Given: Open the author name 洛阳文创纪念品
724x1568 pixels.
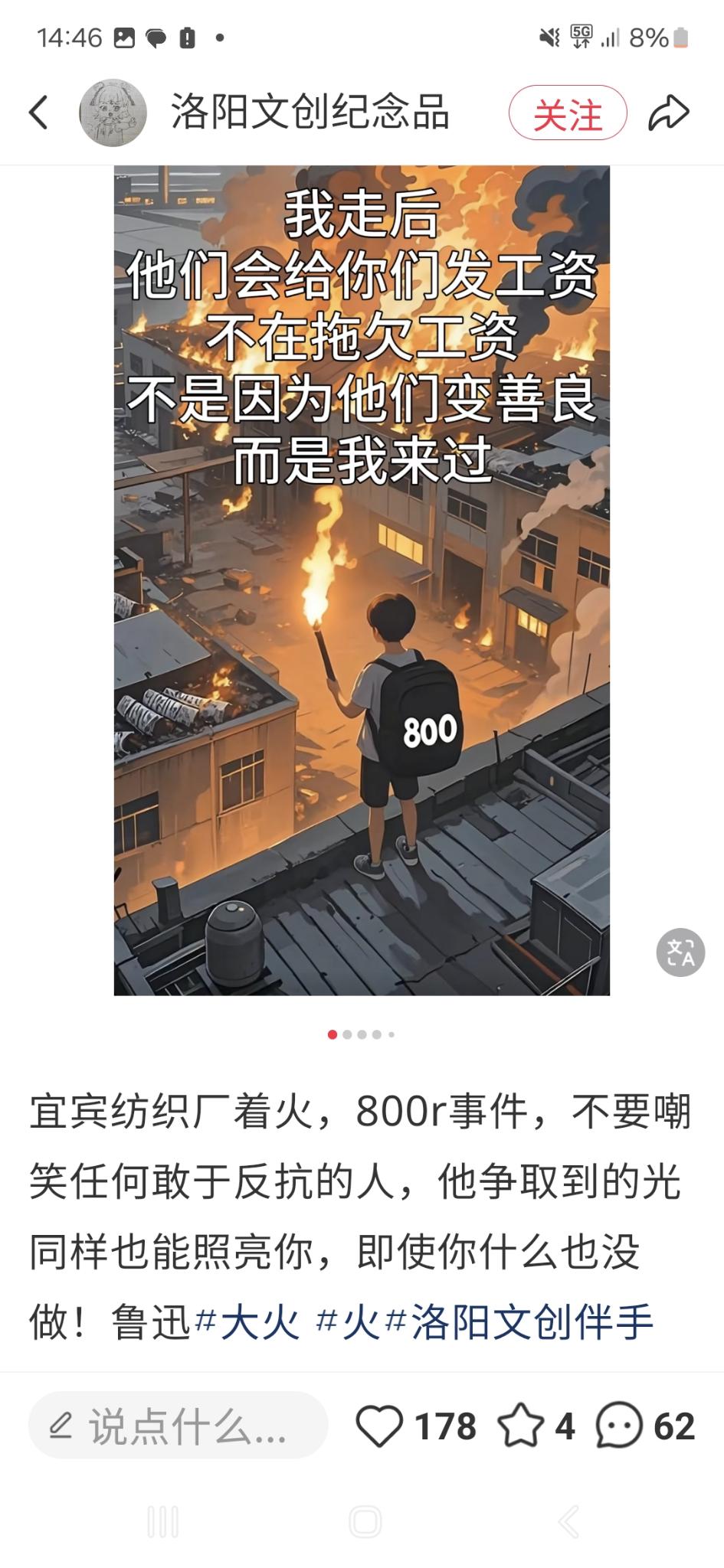Looking at the screenshot, I should [x=310, y=113].
